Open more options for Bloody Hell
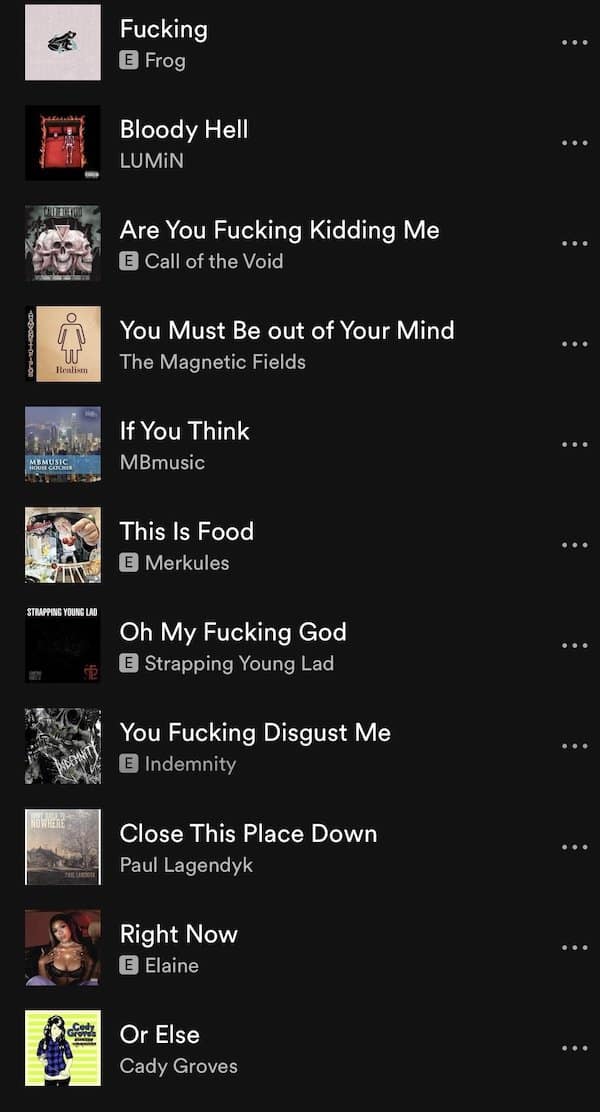 (x=574, y=143)
